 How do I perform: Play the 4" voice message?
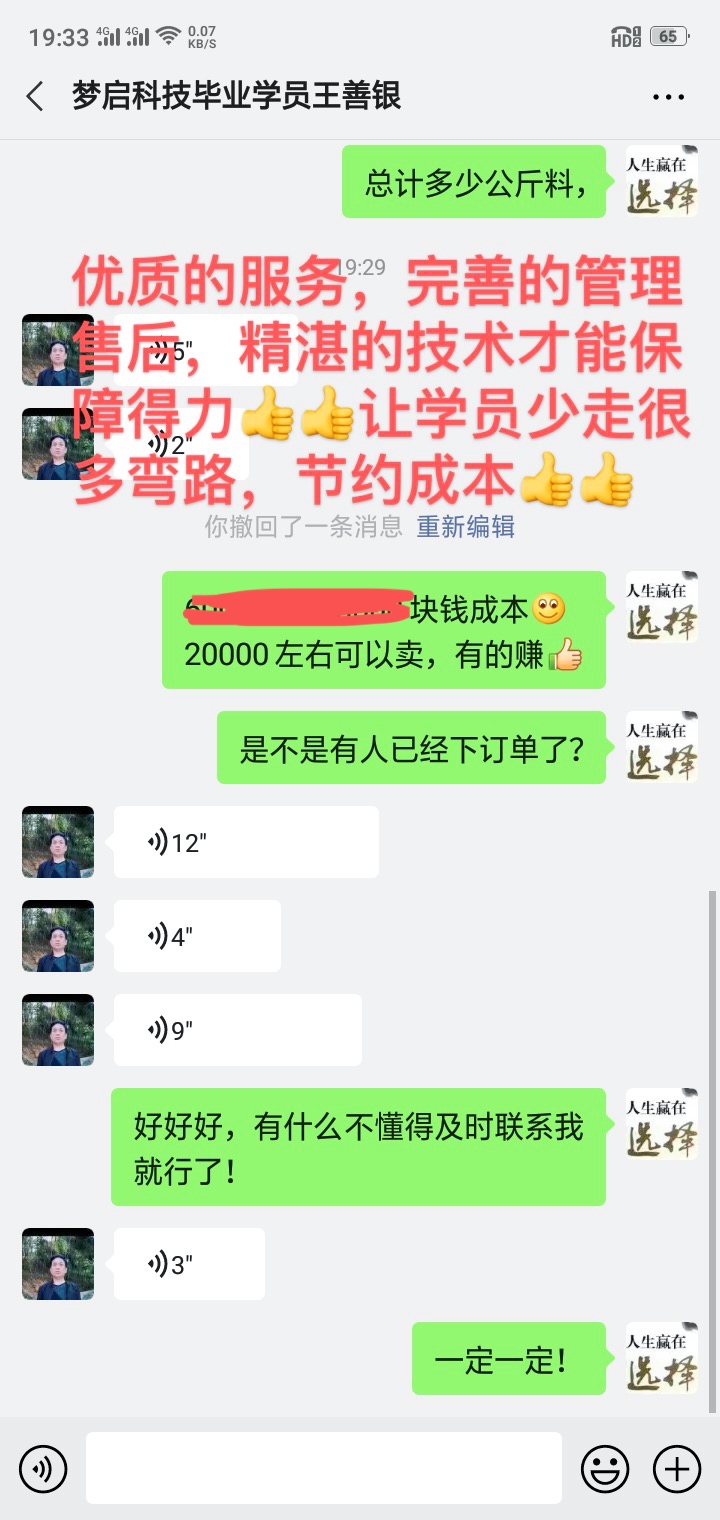[x=196, y=936]
